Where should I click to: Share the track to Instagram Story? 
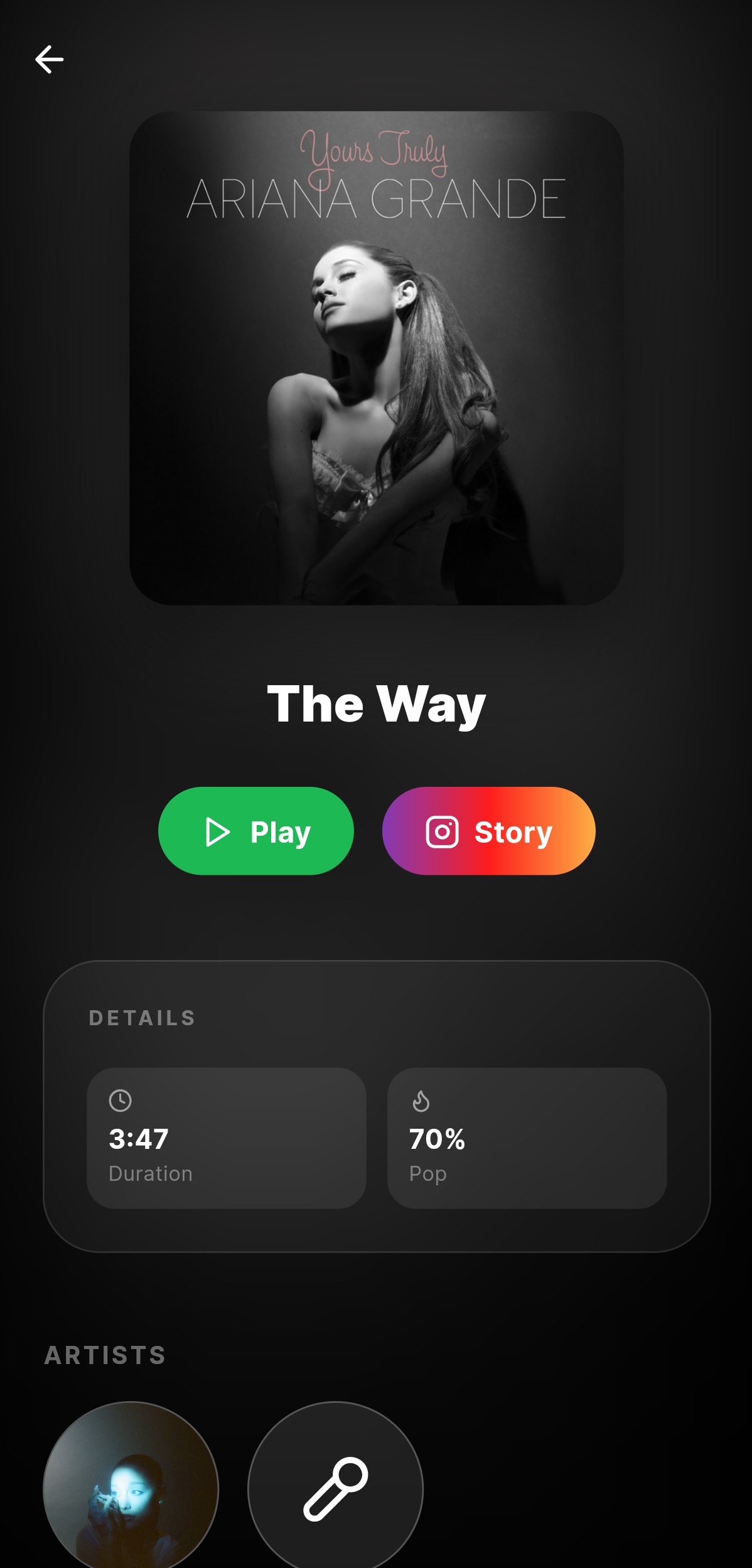[x=488, y=831]
